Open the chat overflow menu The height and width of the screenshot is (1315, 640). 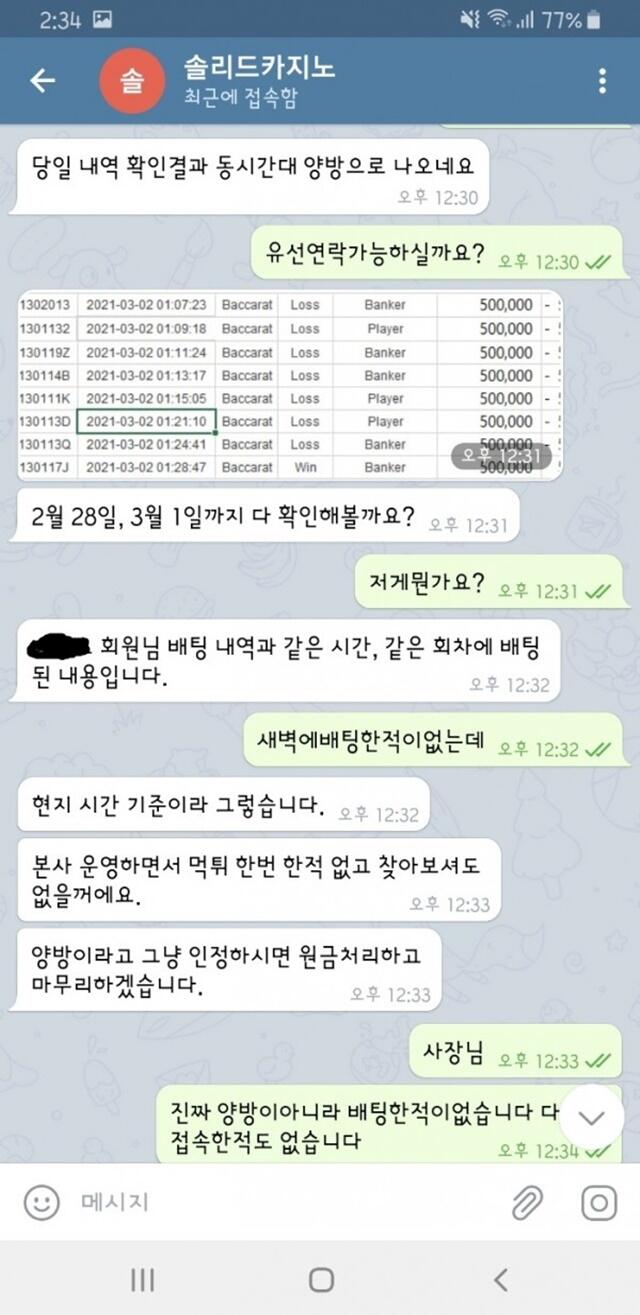(602, 81)
